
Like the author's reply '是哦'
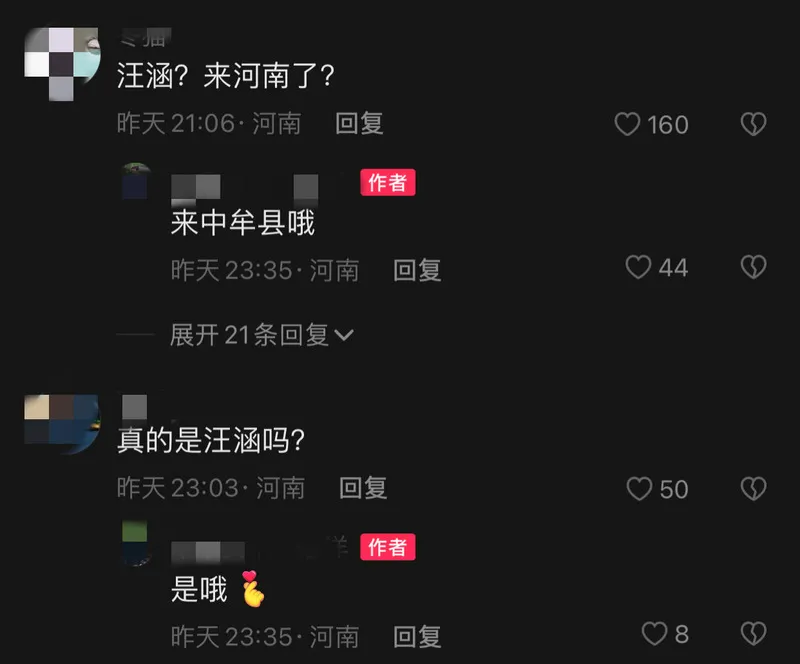pos(654,633)
